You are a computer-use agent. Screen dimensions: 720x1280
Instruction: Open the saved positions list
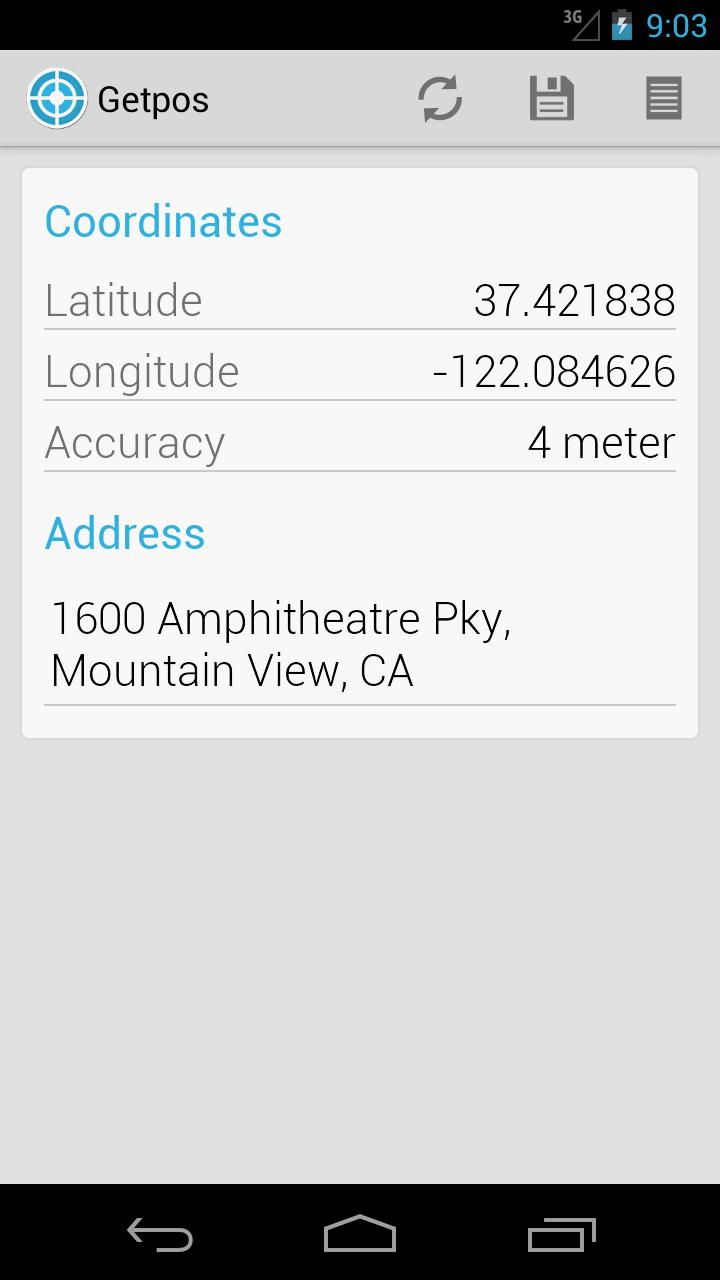click(663, 99)
